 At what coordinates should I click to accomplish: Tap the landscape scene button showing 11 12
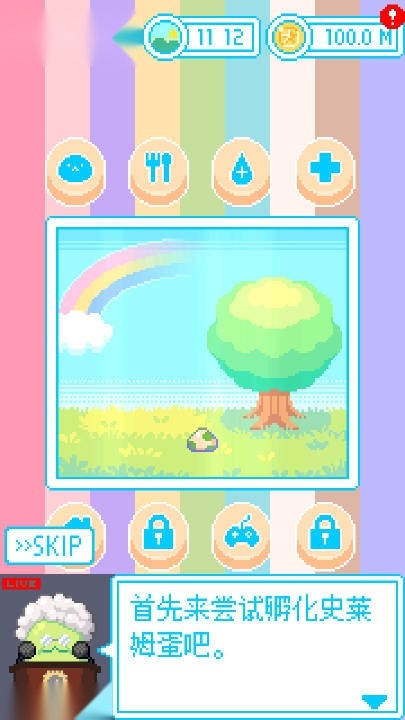(x=202, y=37)
